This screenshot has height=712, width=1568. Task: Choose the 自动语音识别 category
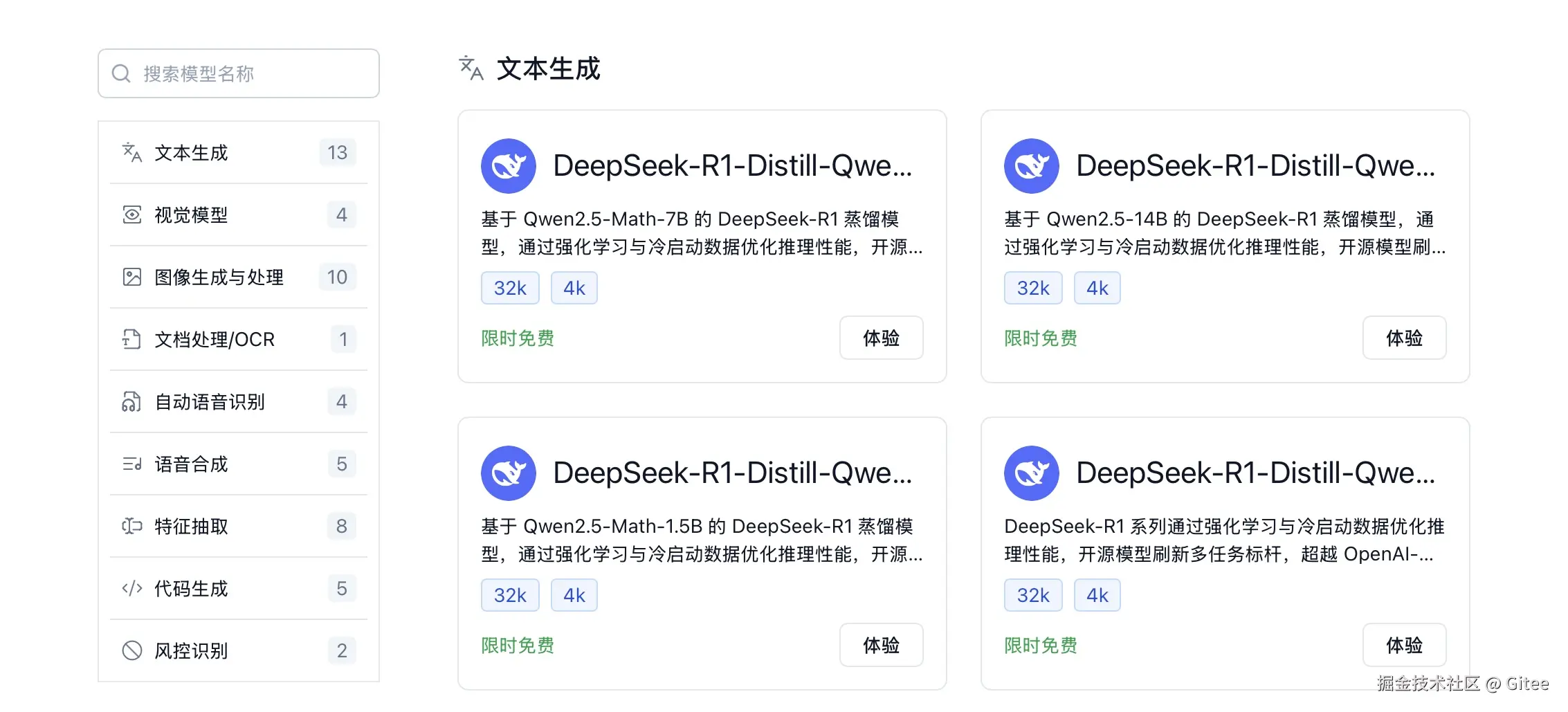(x=238, y=401)
